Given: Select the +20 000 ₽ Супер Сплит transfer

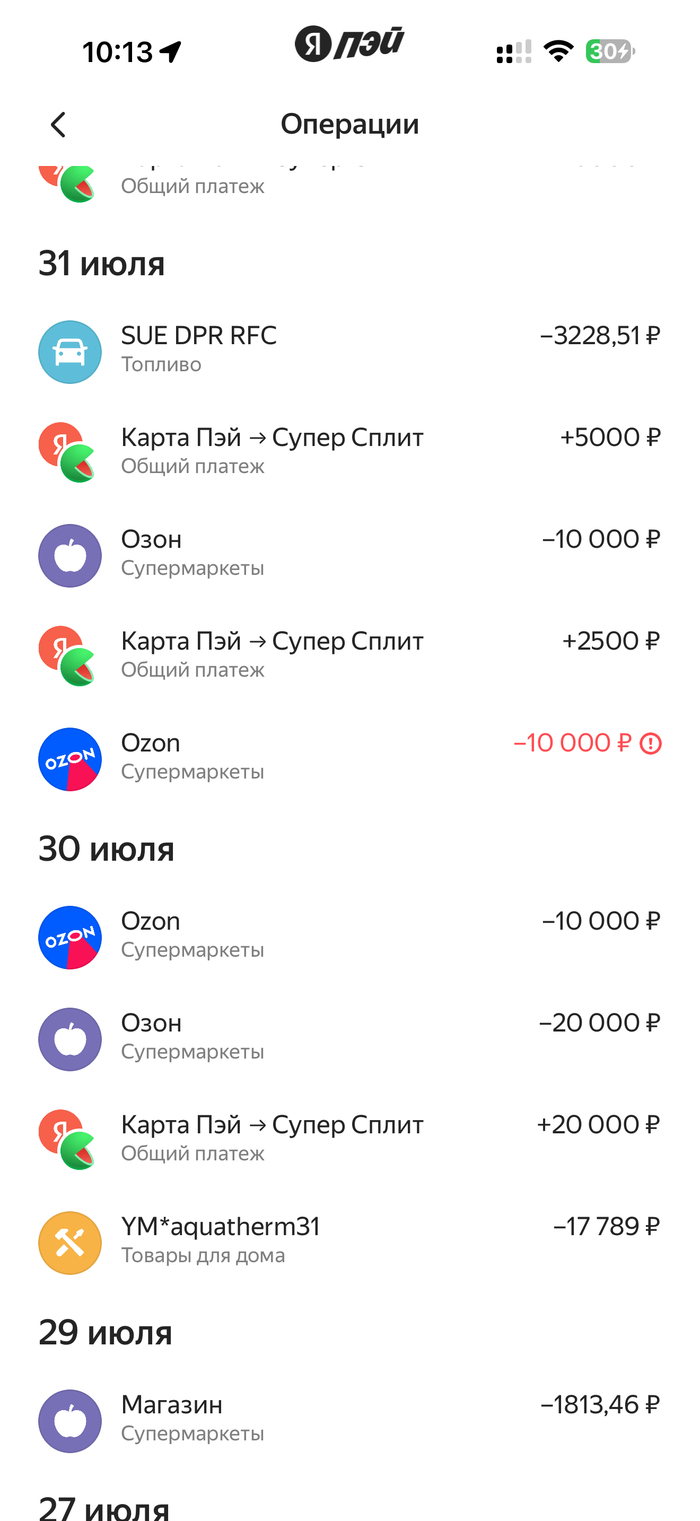Looking at the screenshot, I should (x=349, y=1139).
